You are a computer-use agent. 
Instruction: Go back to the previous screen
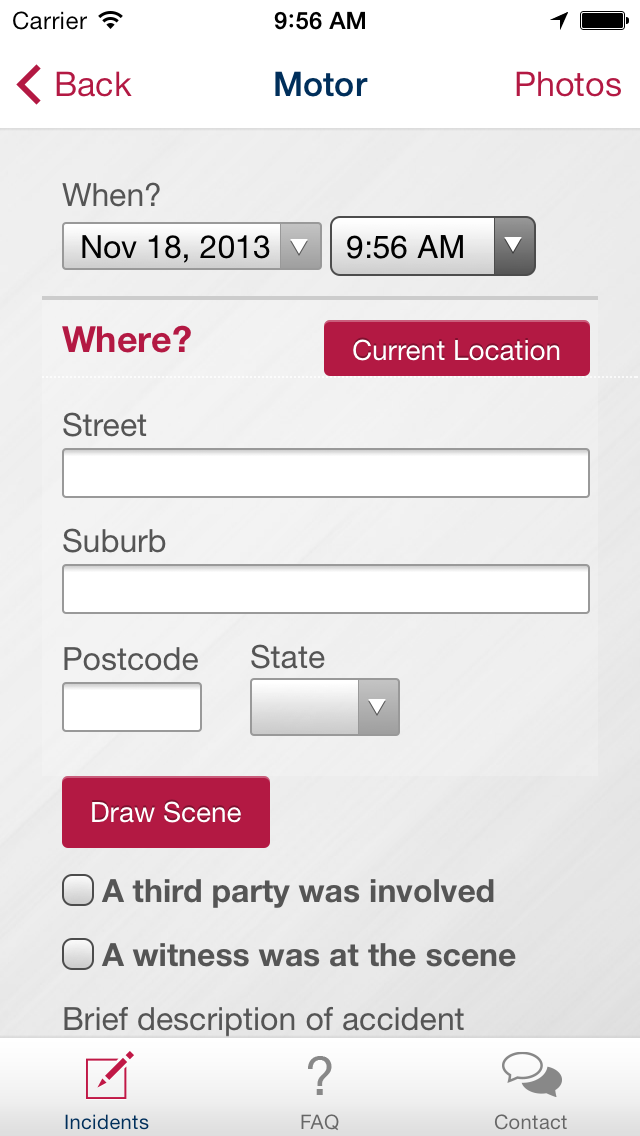tap(74, 85)
